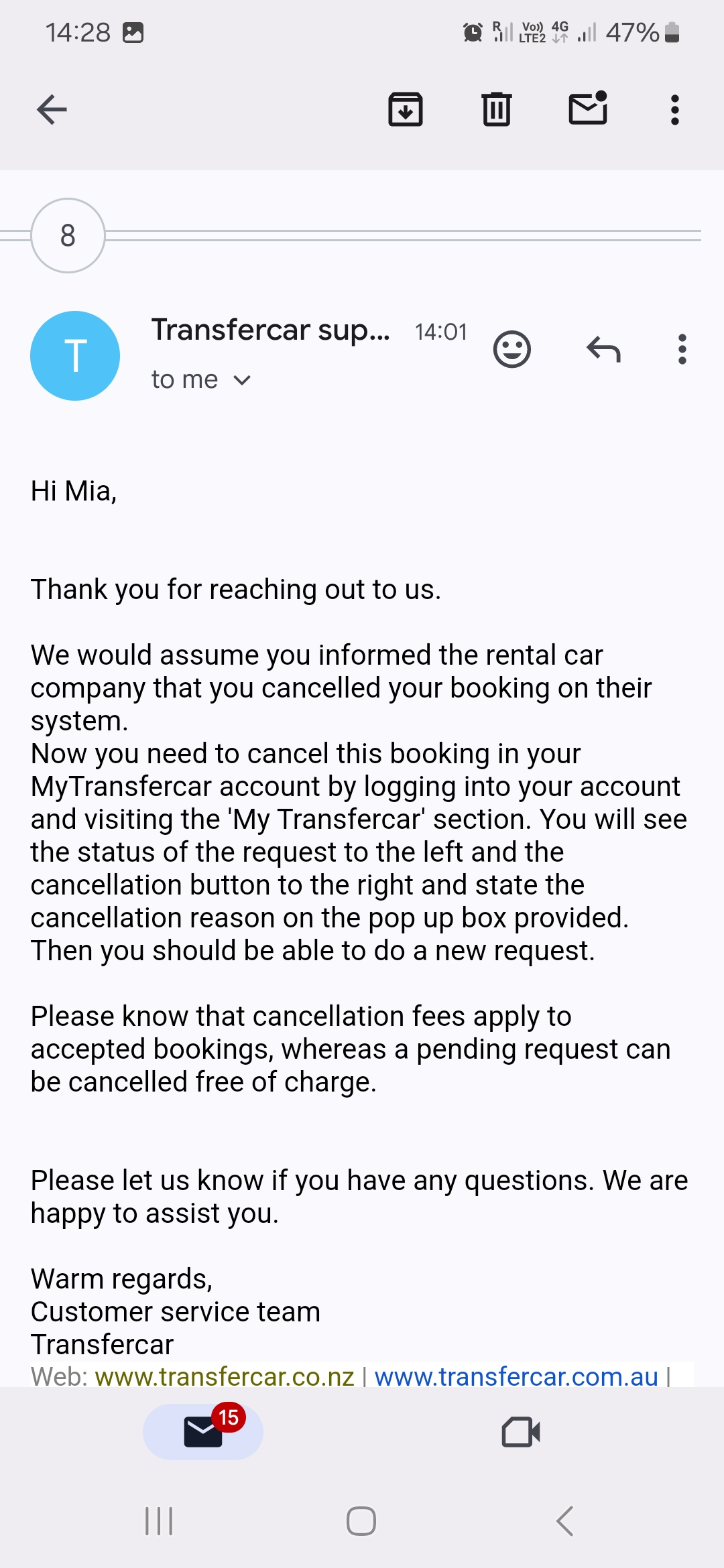Delete this email with the trash icon
Screen dimensions: 724x1568
pos(497,110)
